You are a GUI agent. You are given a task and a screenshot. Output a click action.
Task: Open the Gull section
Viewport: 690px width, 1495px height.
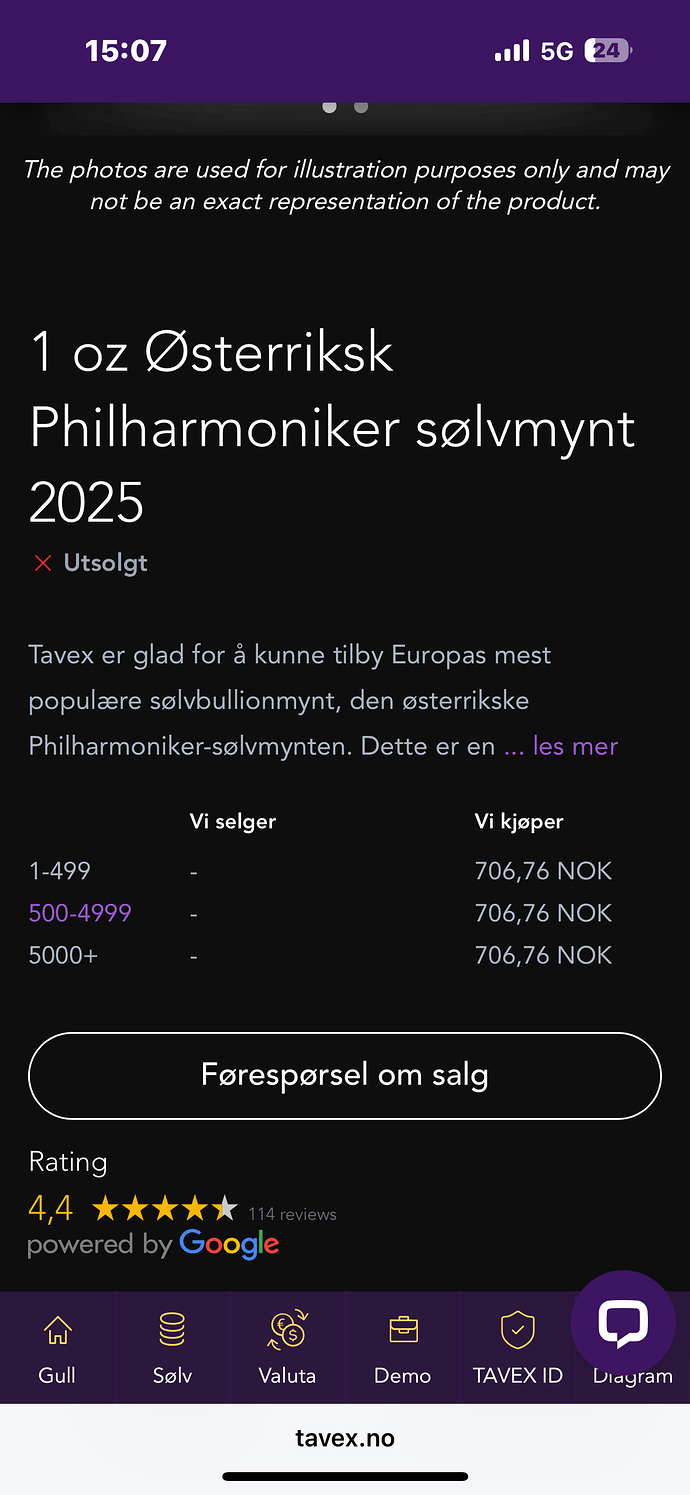pyautogui.click(x=57, y=1348)
